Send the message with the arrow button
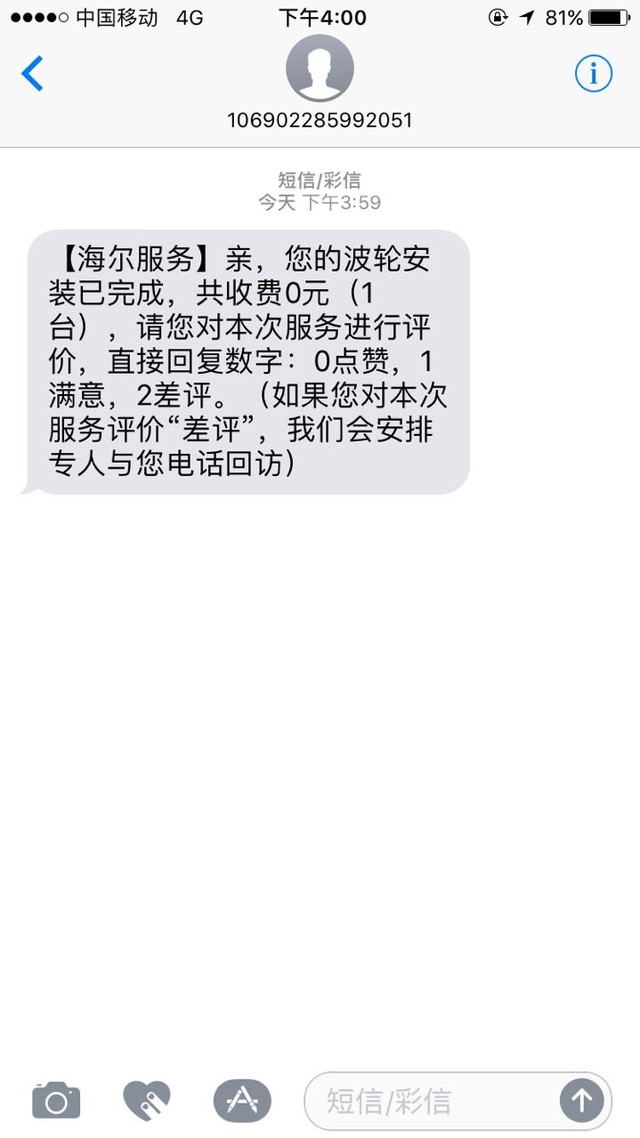Image resolution: width=640 pixels, height=1138 pixels. [582, 1101]
